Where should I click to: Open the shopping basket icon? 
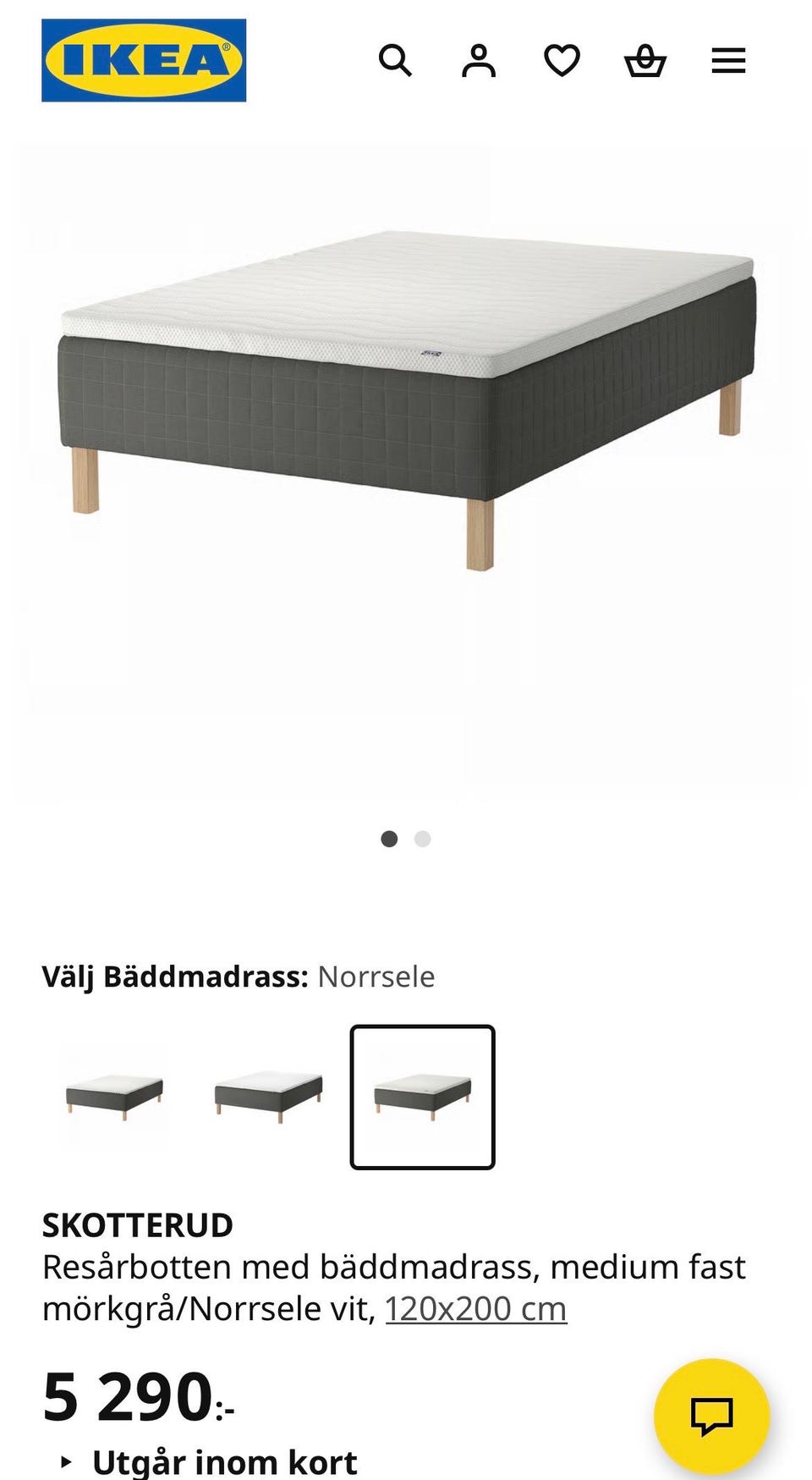tap(645, 60)
